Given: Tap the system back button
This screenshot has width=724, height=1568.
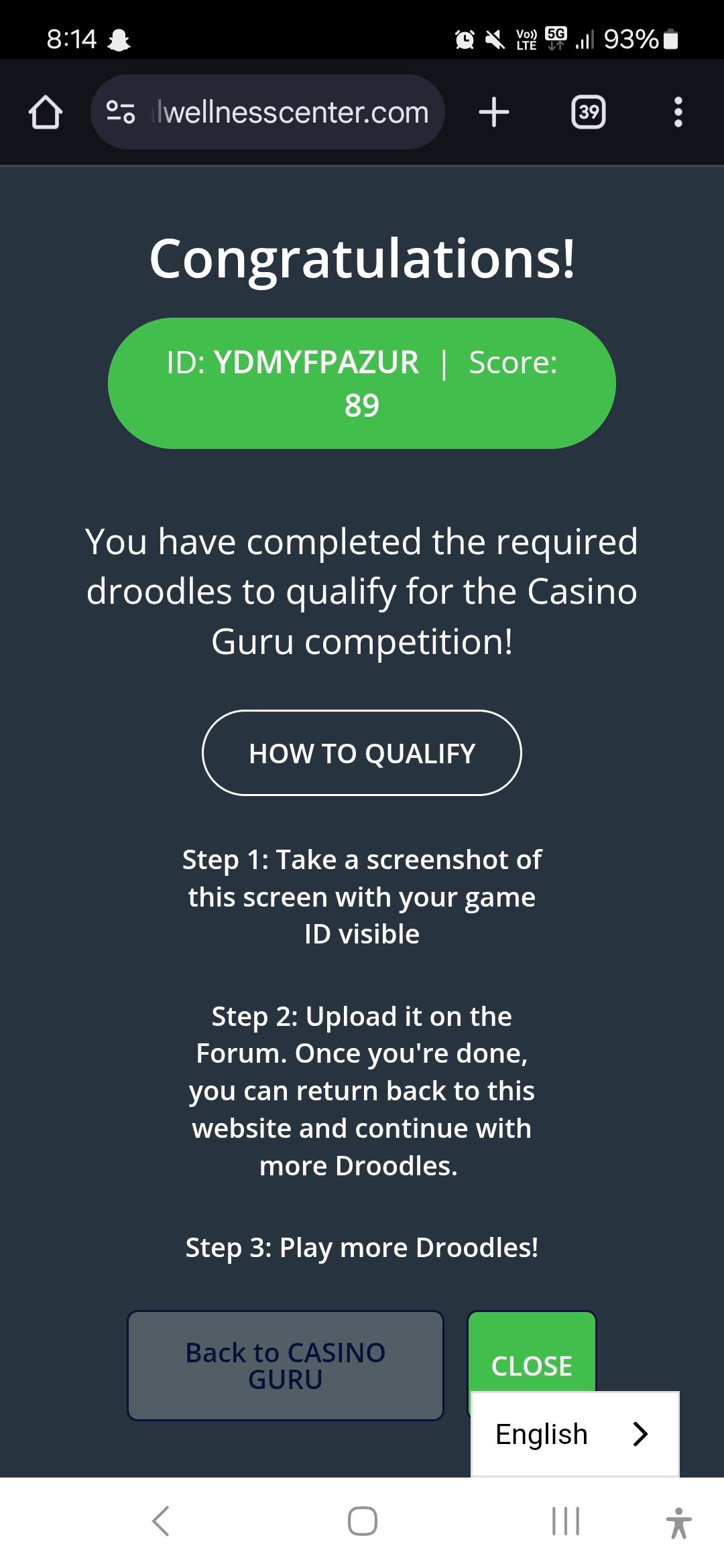Looking at the screenshot, I should [x=161, y=1520].
